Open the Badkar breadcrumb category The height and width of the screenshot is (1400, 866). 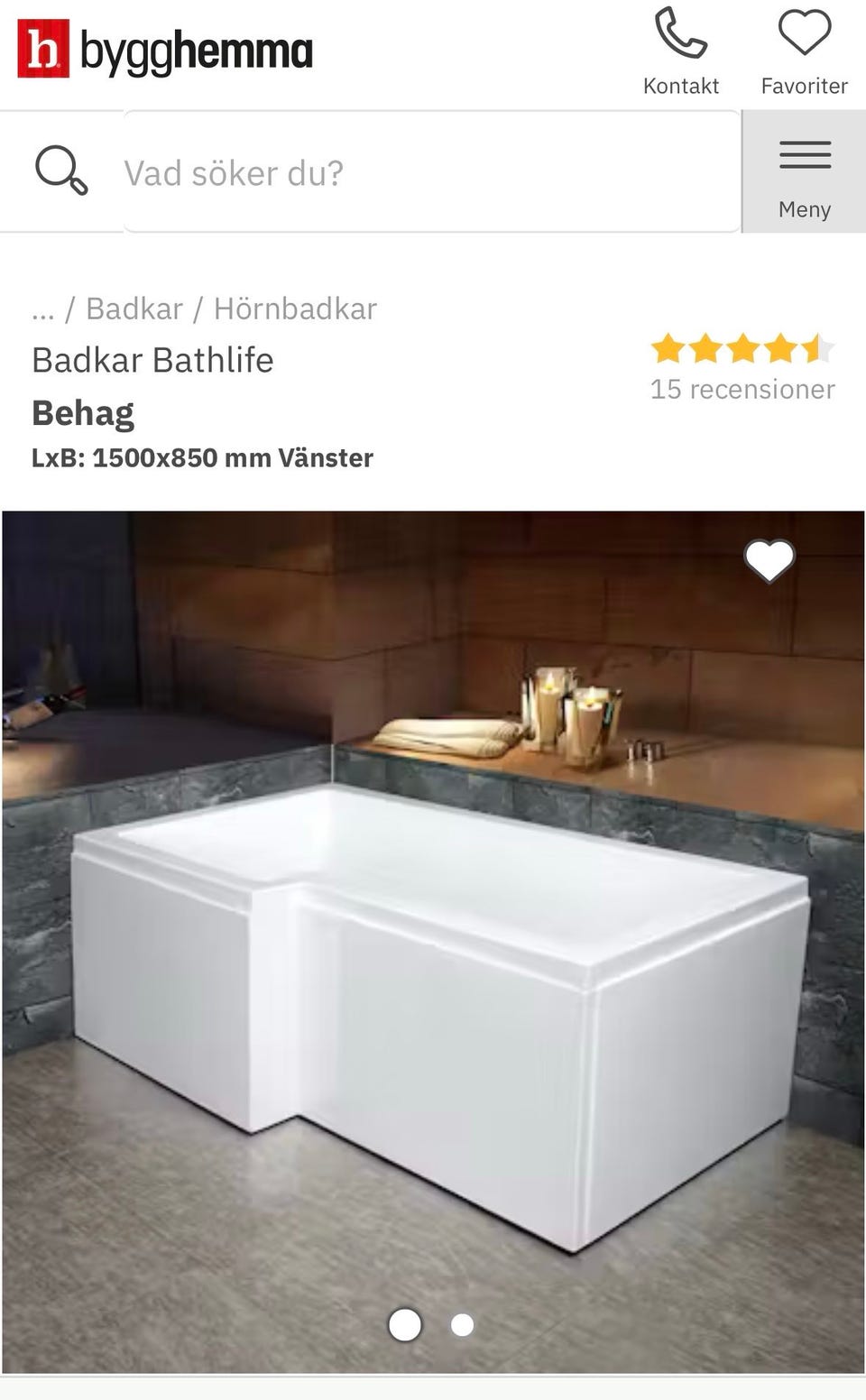click(x=135, y=308)
